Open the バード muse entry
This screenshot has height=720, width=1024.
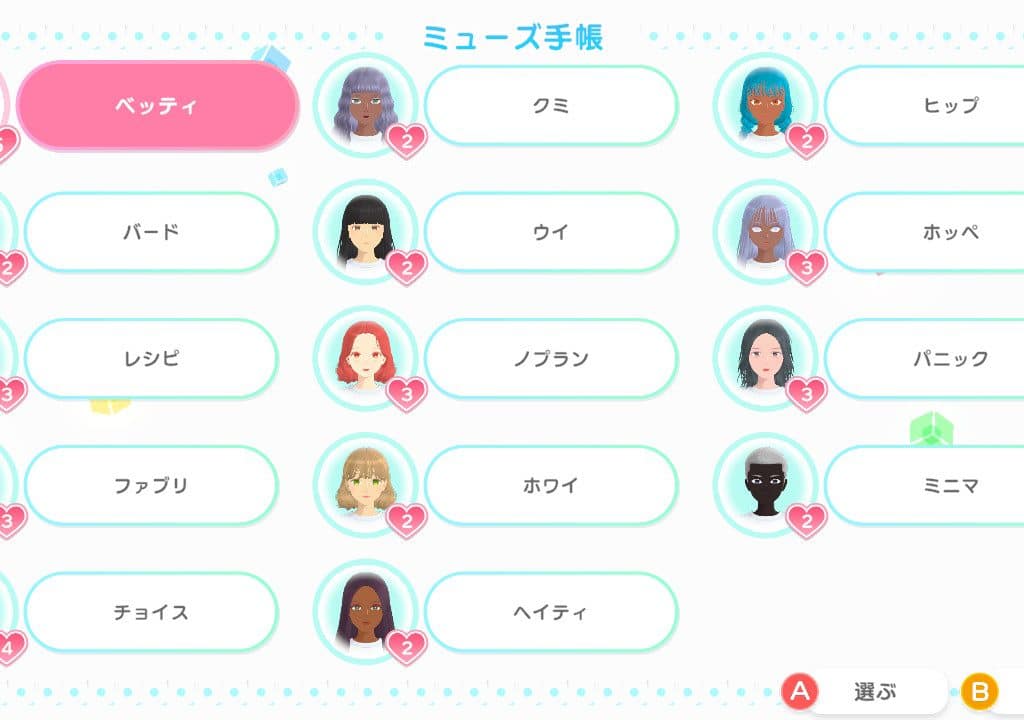(x=151, y=232)
